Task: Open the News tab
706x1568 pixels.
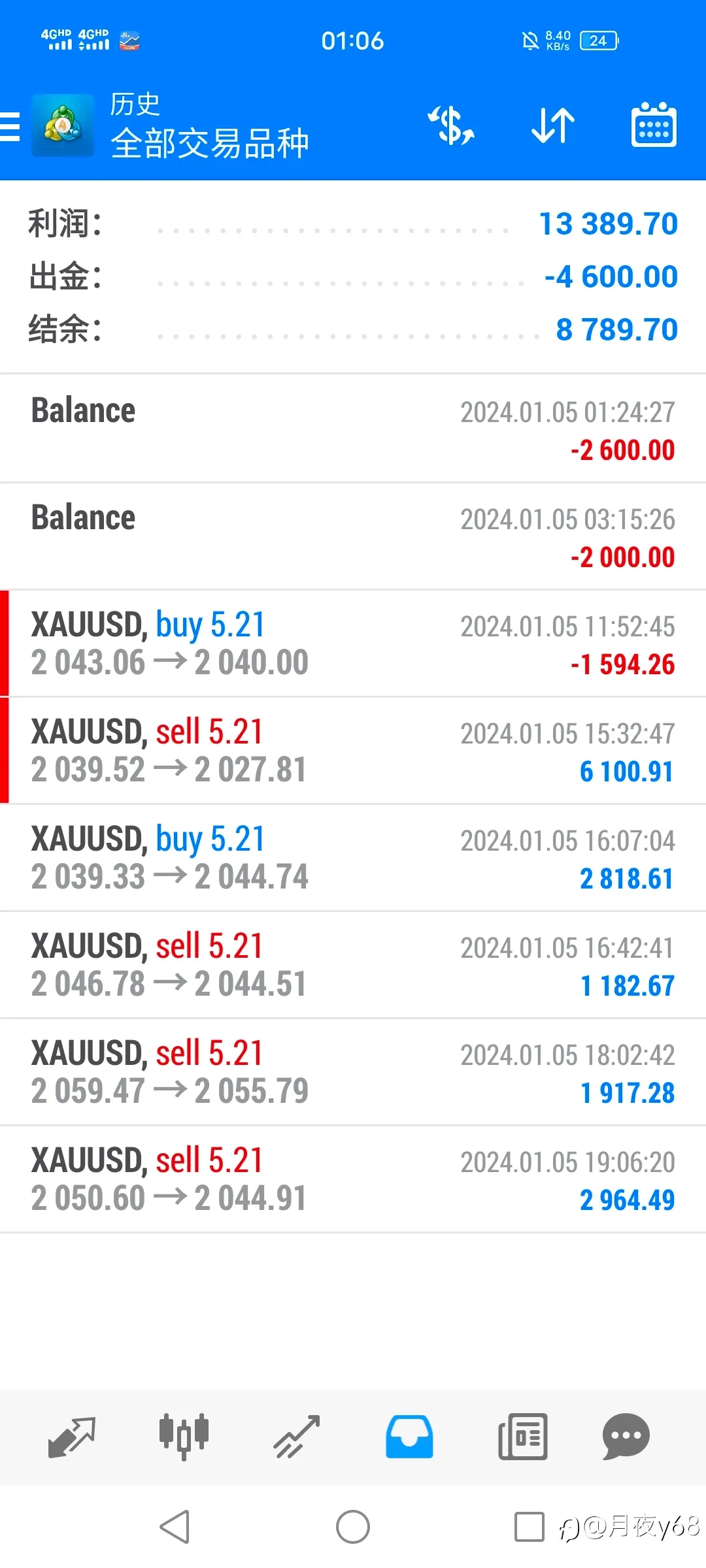Action: point(522,1437)
